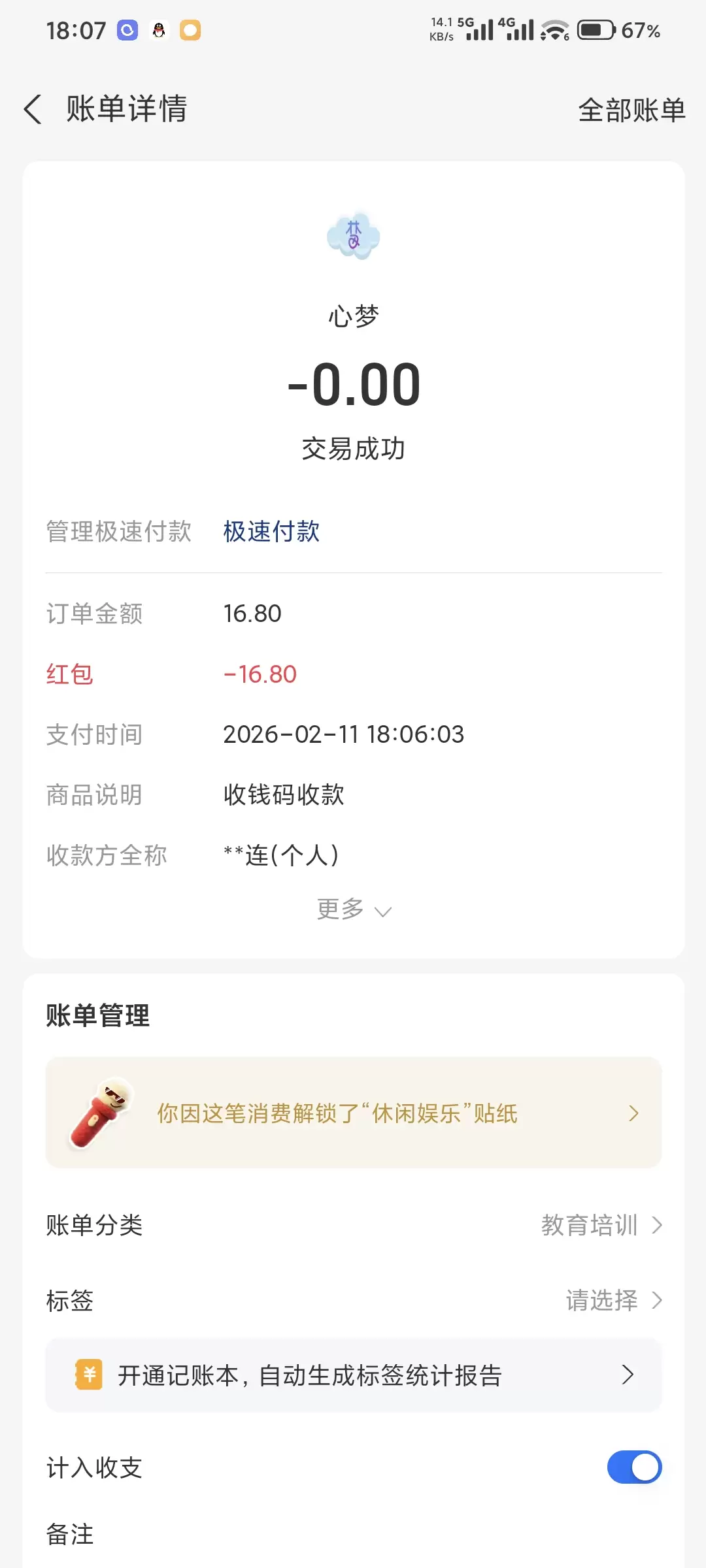Image resolution: width=706 pixels, height=1568 pixels.
Task: Click the 极速付款 blue link
Action: pos(271,531)
